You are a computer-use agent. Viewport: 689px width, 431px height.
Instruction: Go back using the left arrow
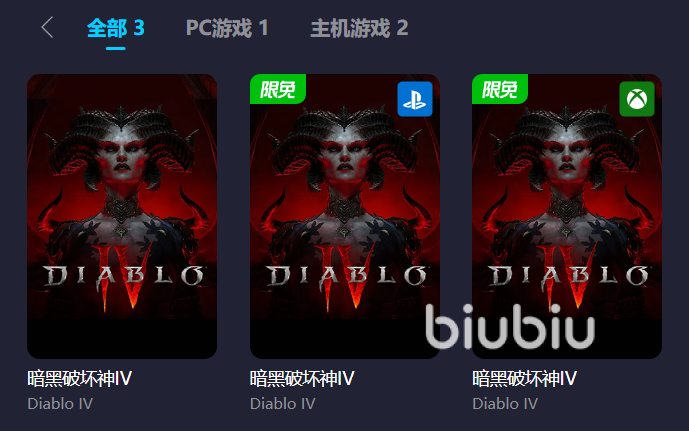tap(47, 28)
